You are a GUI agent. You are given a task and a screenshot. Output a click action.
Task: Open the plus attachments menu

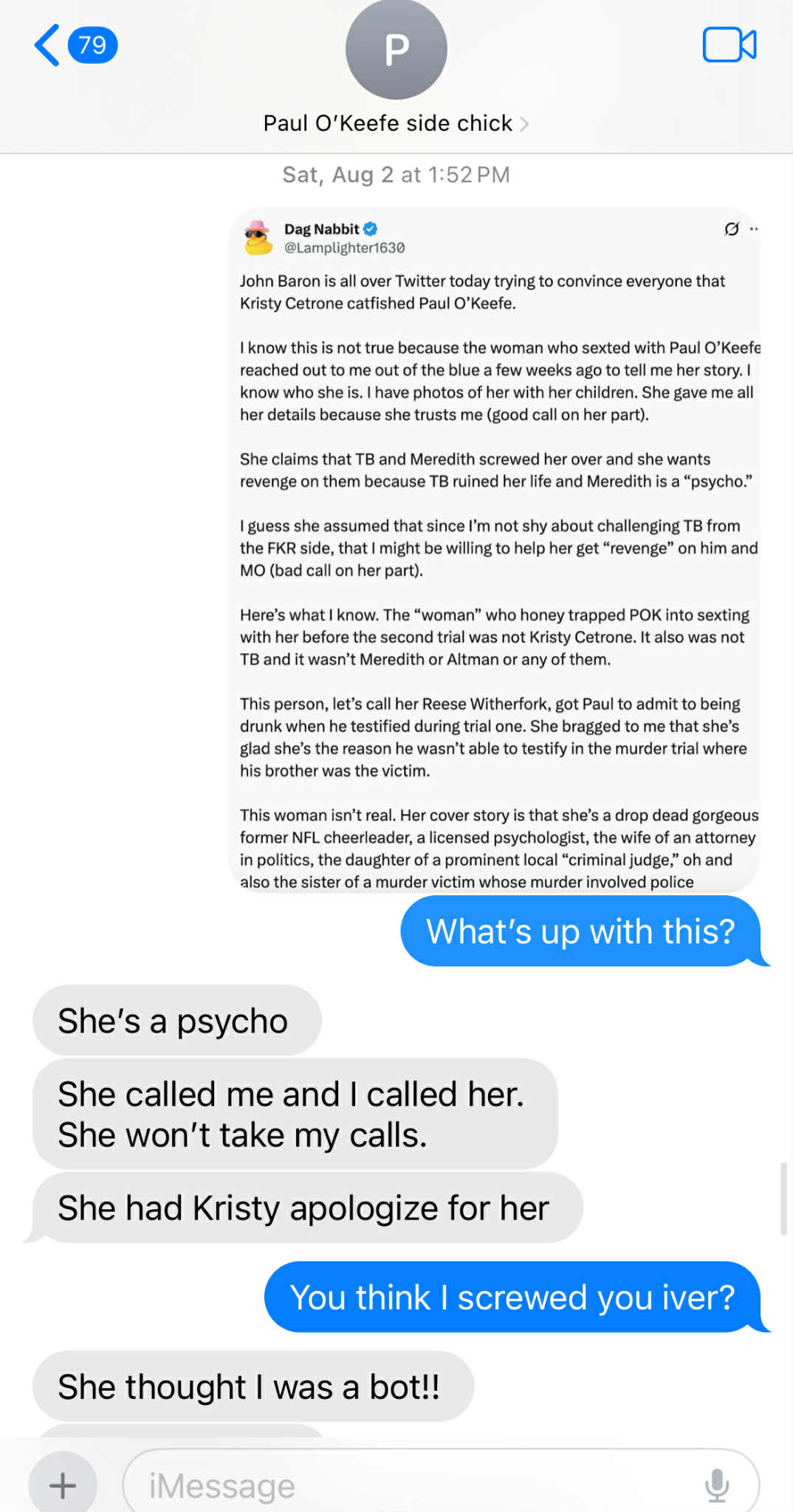coord(63,1485)
